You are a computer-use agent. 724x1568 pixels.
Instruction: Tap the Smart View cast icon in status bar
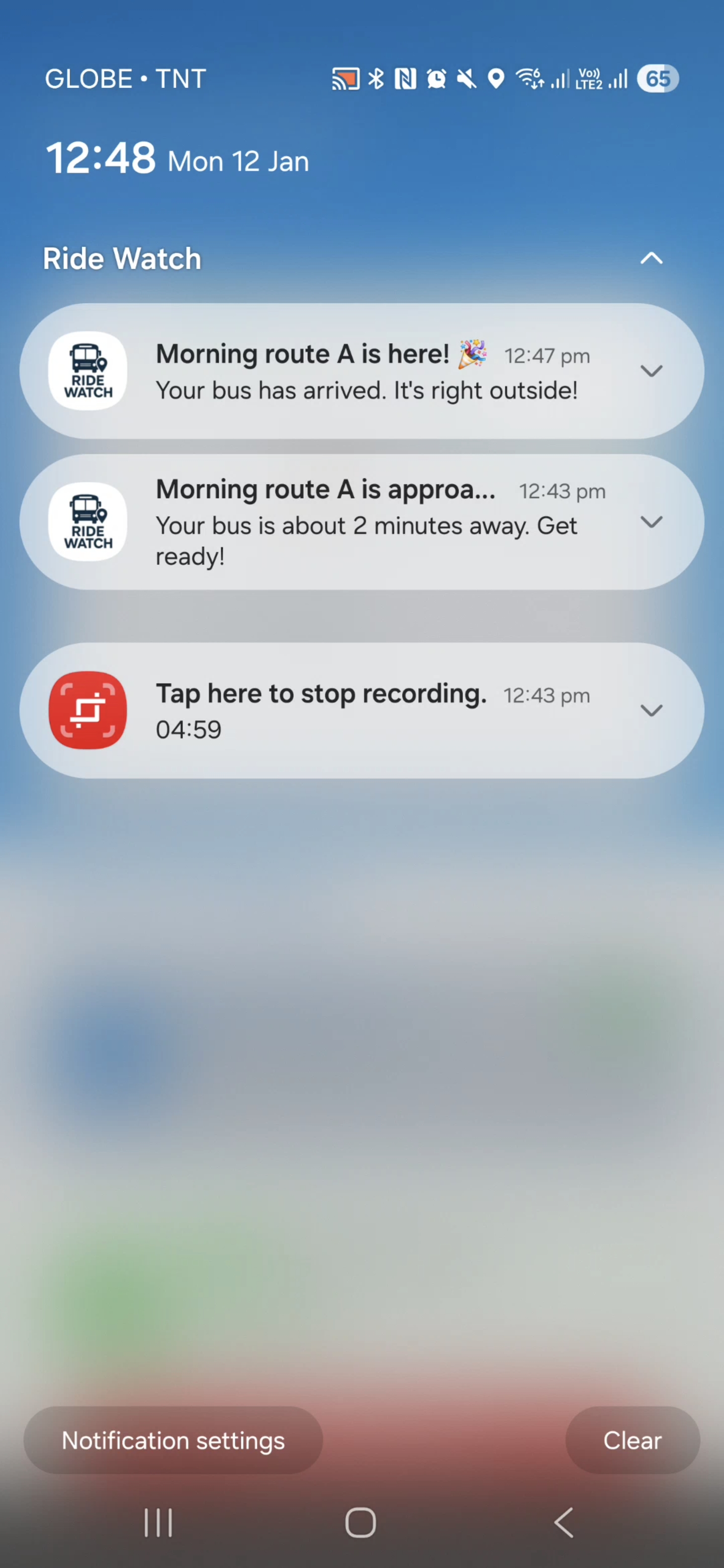coord(345,78)
